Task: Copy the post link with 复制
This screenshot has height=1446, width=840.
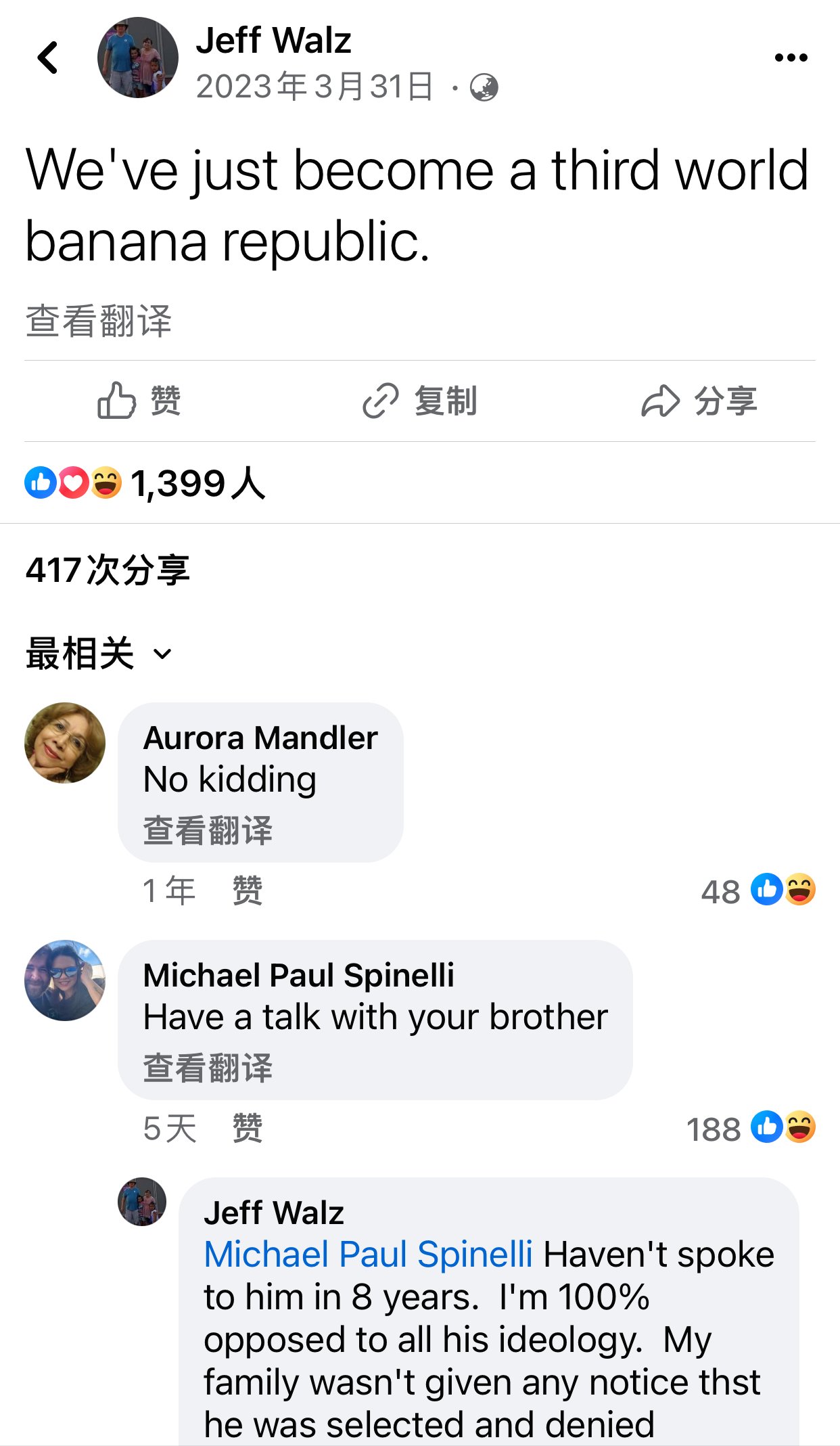Action: click(419, 401)
